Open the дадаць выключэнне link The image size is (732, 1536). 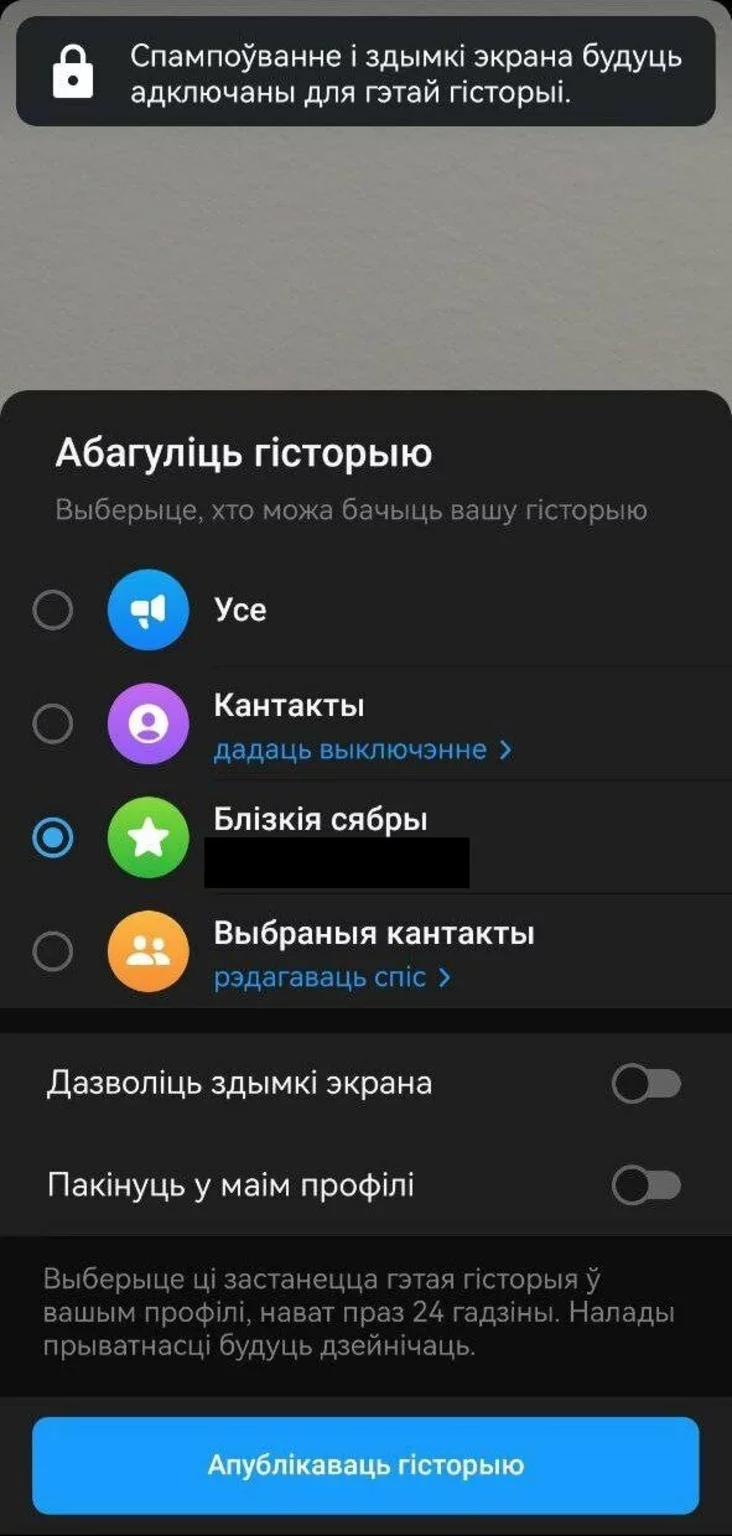coord(363,750)
